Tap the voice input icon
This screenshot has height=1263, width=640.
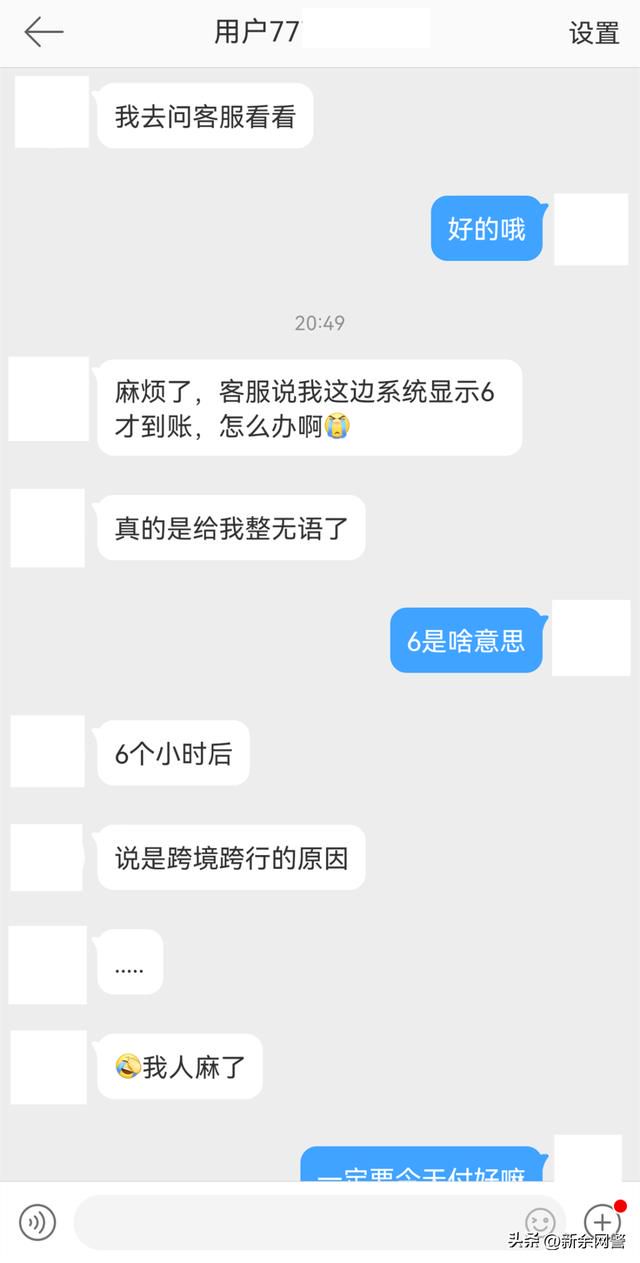click(x=38, y=1222)
